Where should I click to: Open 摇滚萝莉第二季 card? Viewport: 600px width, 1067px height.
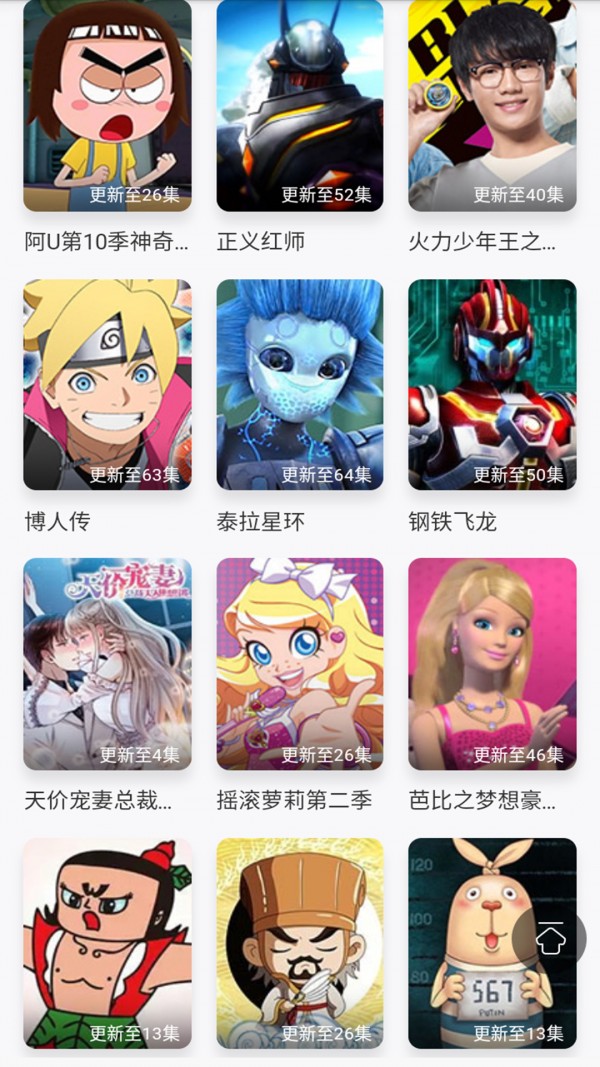coord(299,663)
